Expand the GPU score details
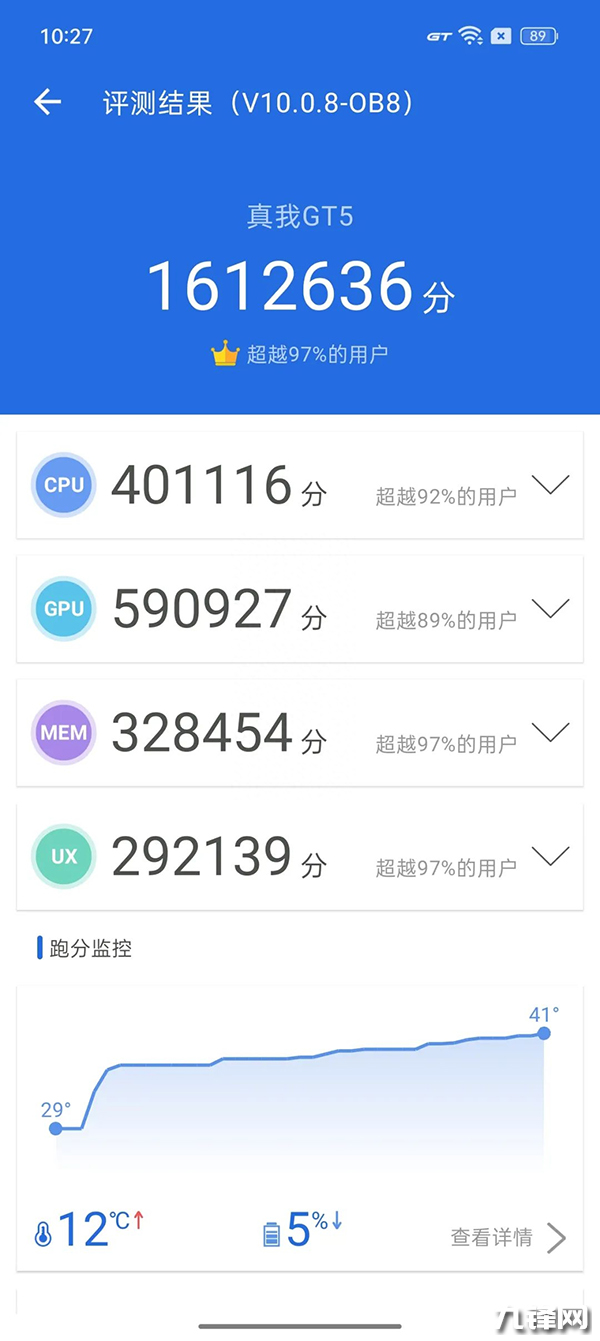Viewport: 600px width, 1341px height. [550, 608]
